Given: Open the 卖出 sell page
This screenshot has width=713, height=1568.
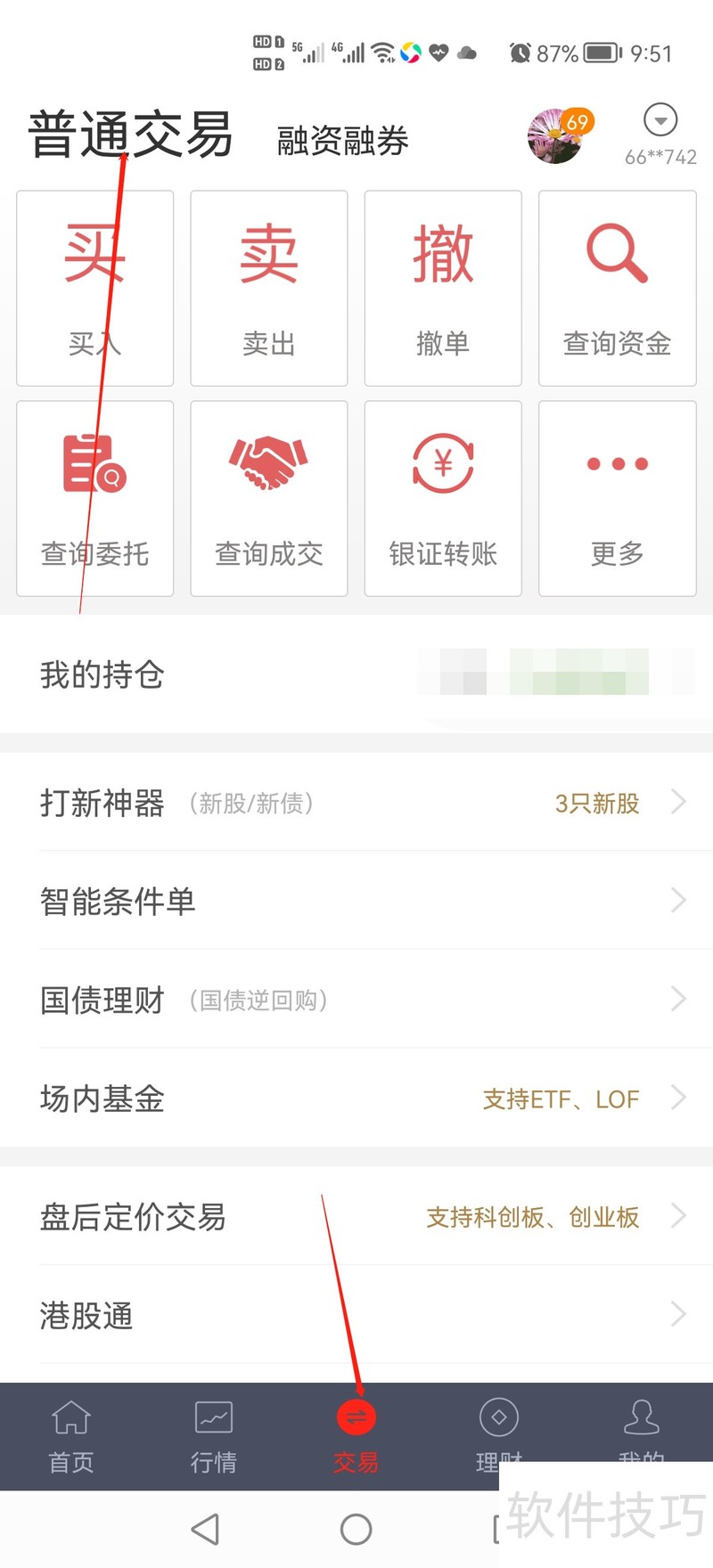Looking at the screenshot, I should tap(269, 288).
